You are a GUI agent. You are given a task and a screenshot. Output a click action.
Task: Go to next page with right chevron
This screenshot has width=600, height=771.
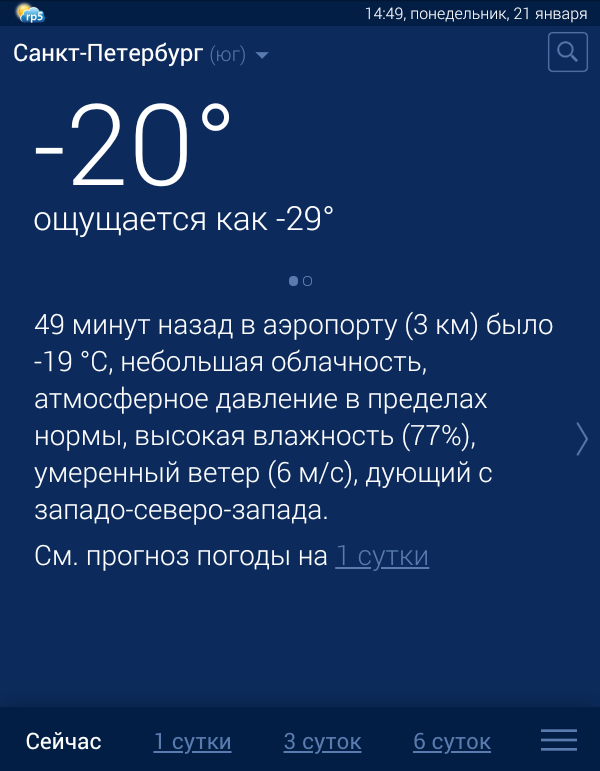(x=581, y=439)
